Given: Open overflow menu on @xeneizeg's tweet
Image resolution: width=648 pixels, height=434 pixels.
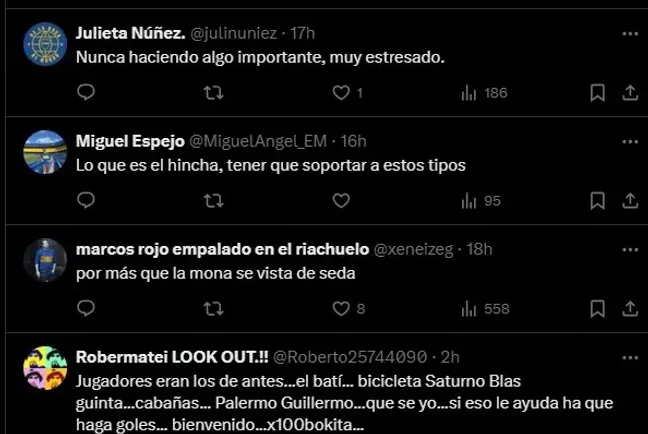Looking at the screenshot, I should pyautogui.click(x=630, y=248).
